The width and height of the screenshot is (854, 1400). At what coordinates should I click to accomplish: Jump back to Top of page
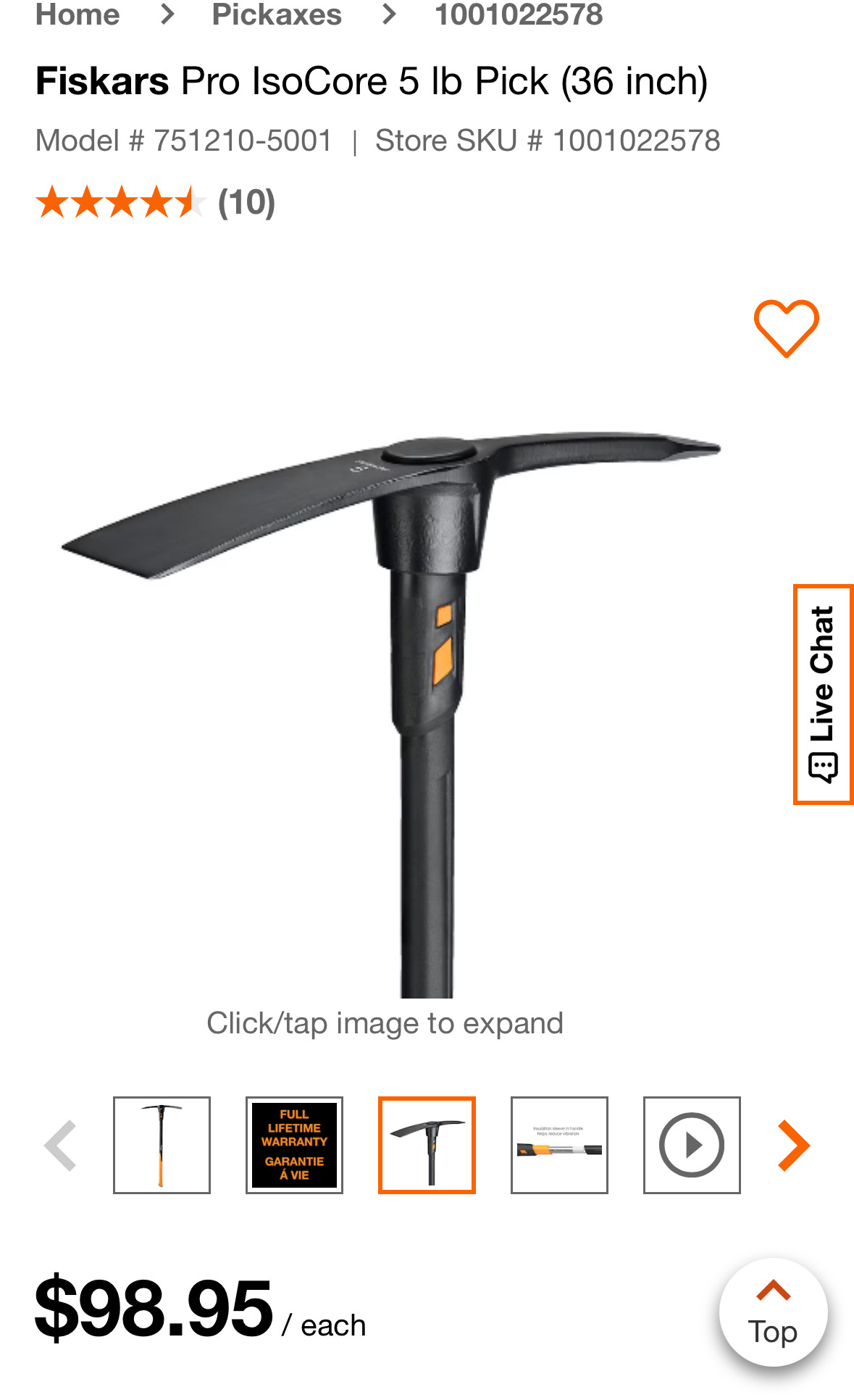pyautogui.click(x=773, y=1312)
